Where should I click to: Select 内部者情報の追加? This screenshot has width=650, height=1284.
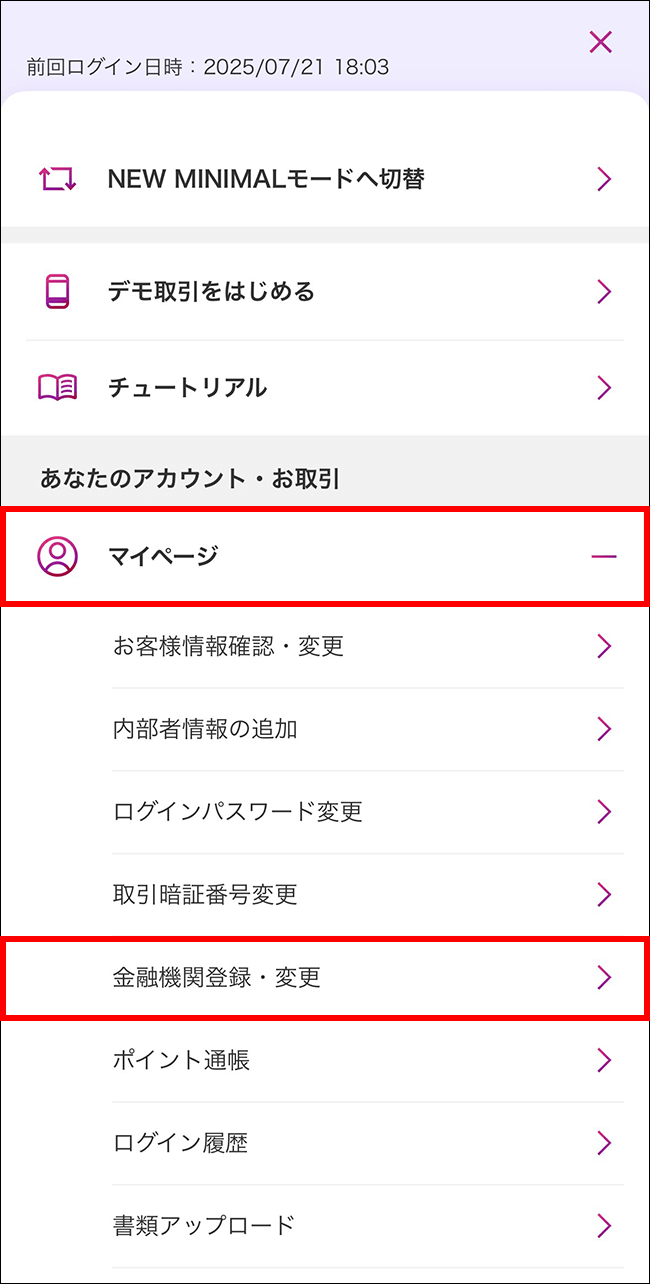point(325,729)
